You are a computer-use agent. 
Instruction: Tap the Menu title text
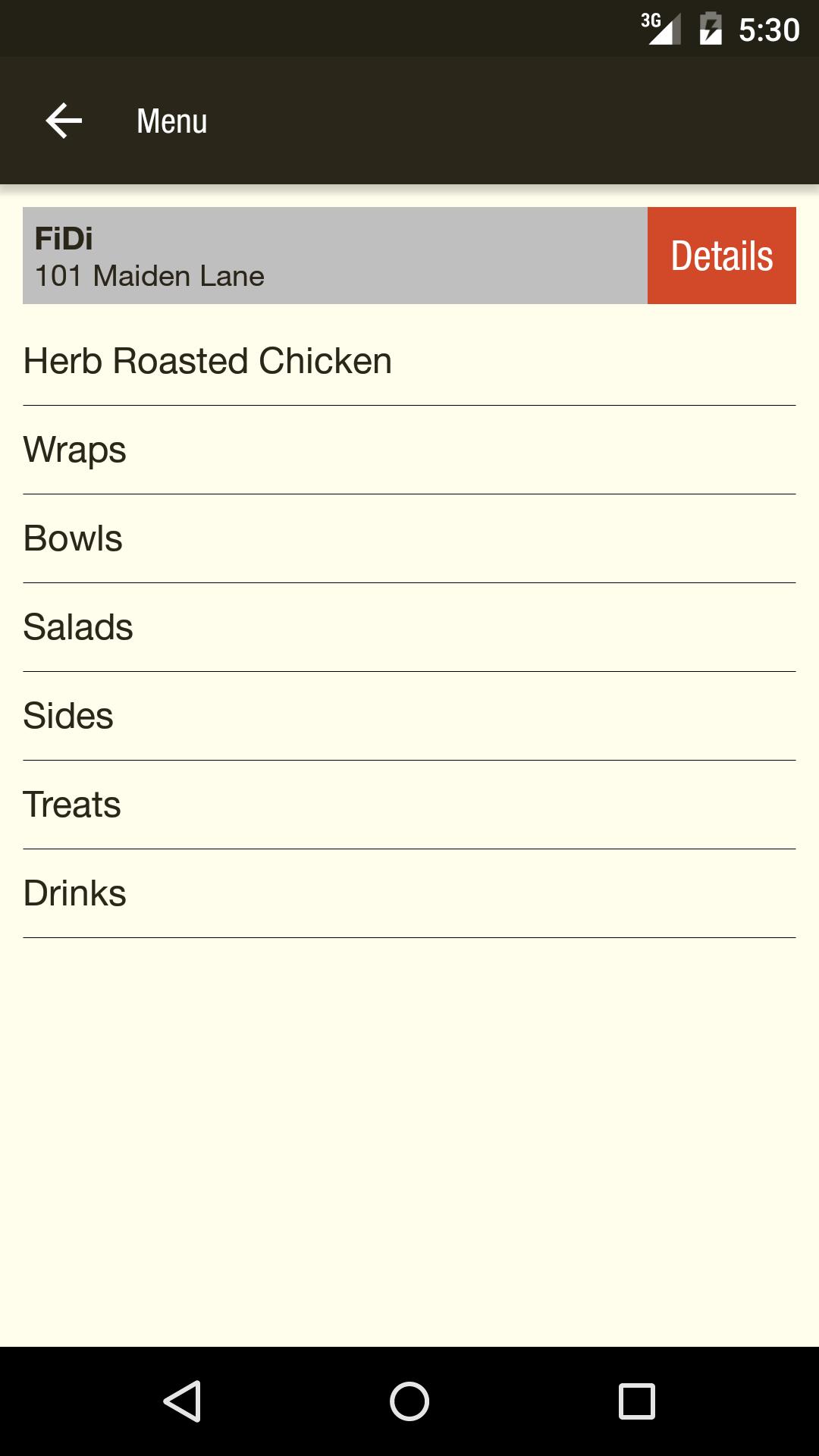coord(171,120)
